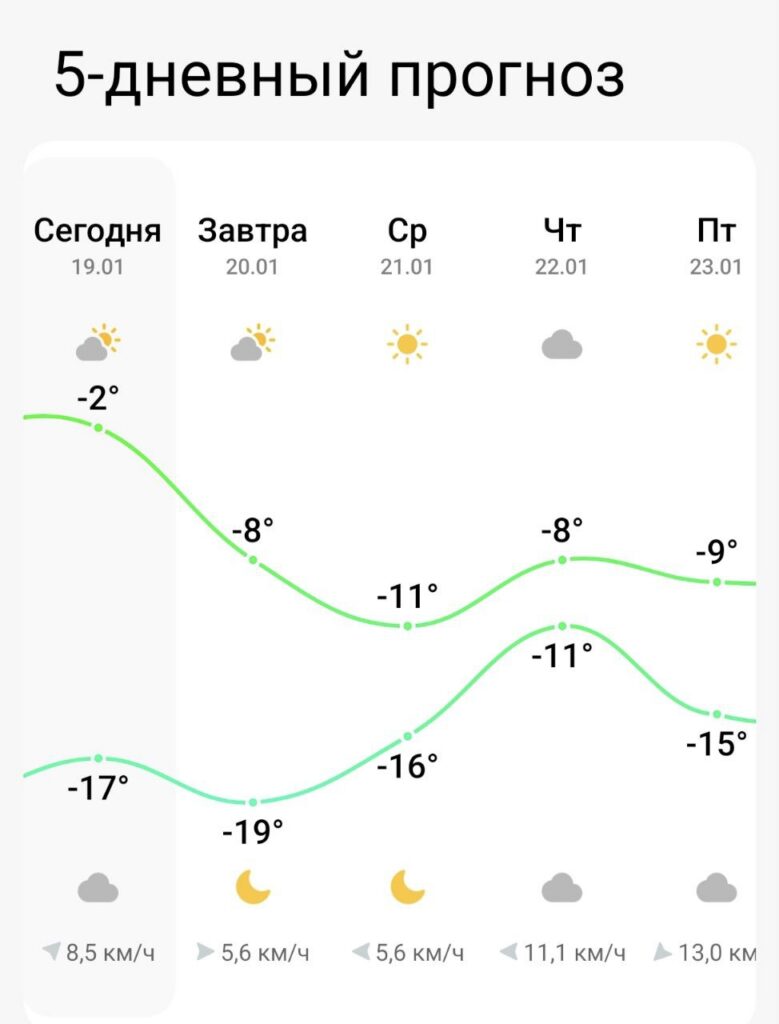Switch to the Пт 23.01 column
The width and height of the screenshot is (779, 1024).
[x=716, y=245]
